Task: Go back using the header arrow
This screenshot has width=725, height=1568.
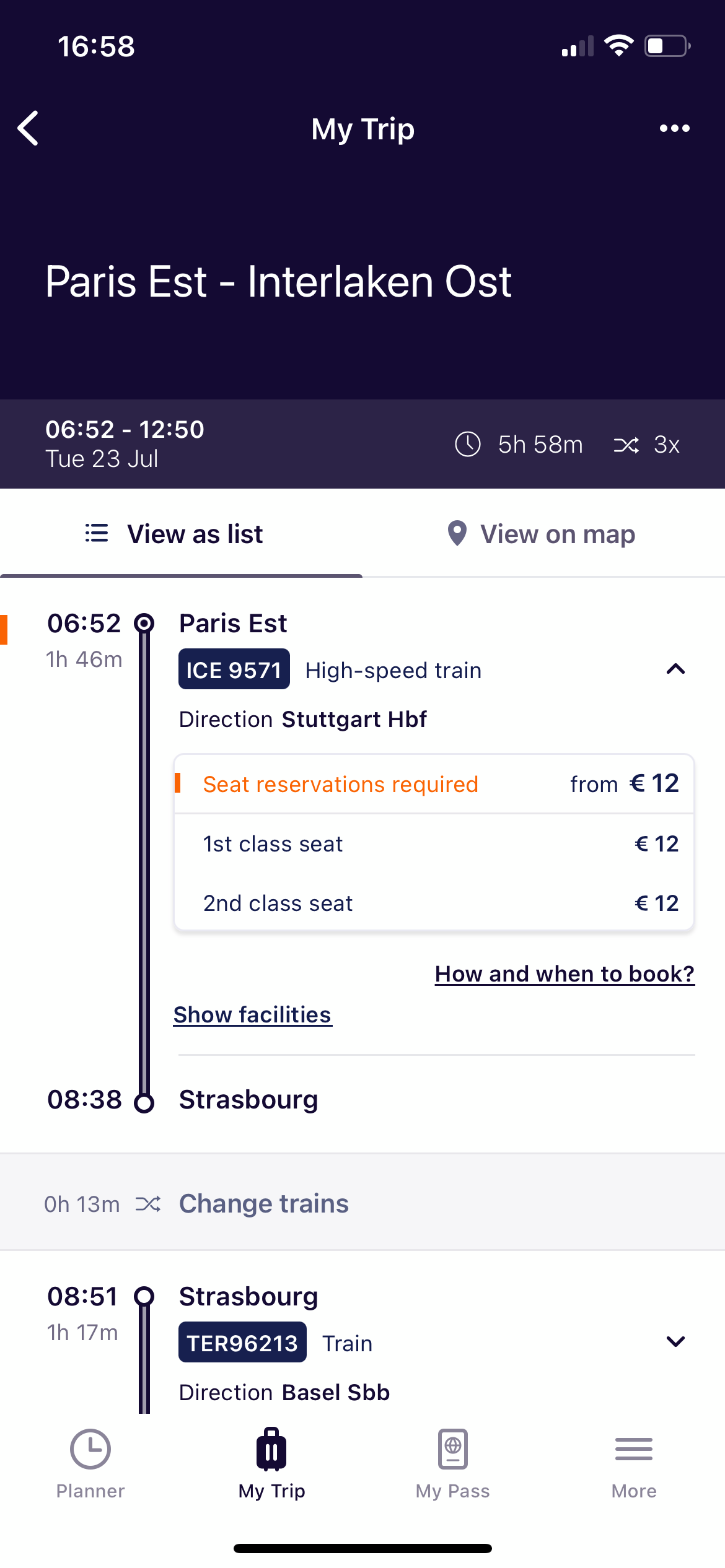Action: (29, 128)
